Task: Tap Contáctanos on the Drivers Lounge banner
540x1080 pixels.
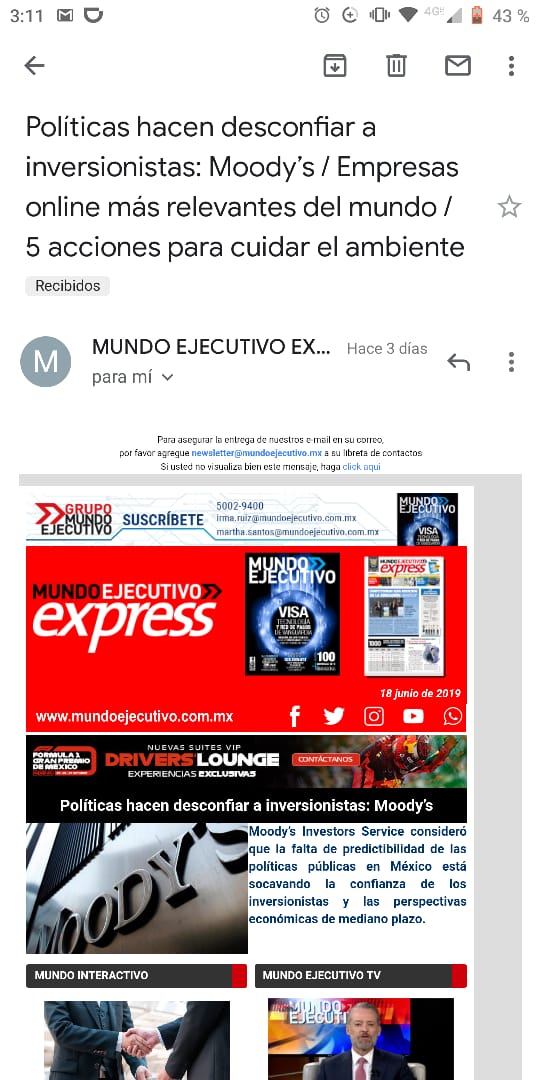Action: click(326, 759)
